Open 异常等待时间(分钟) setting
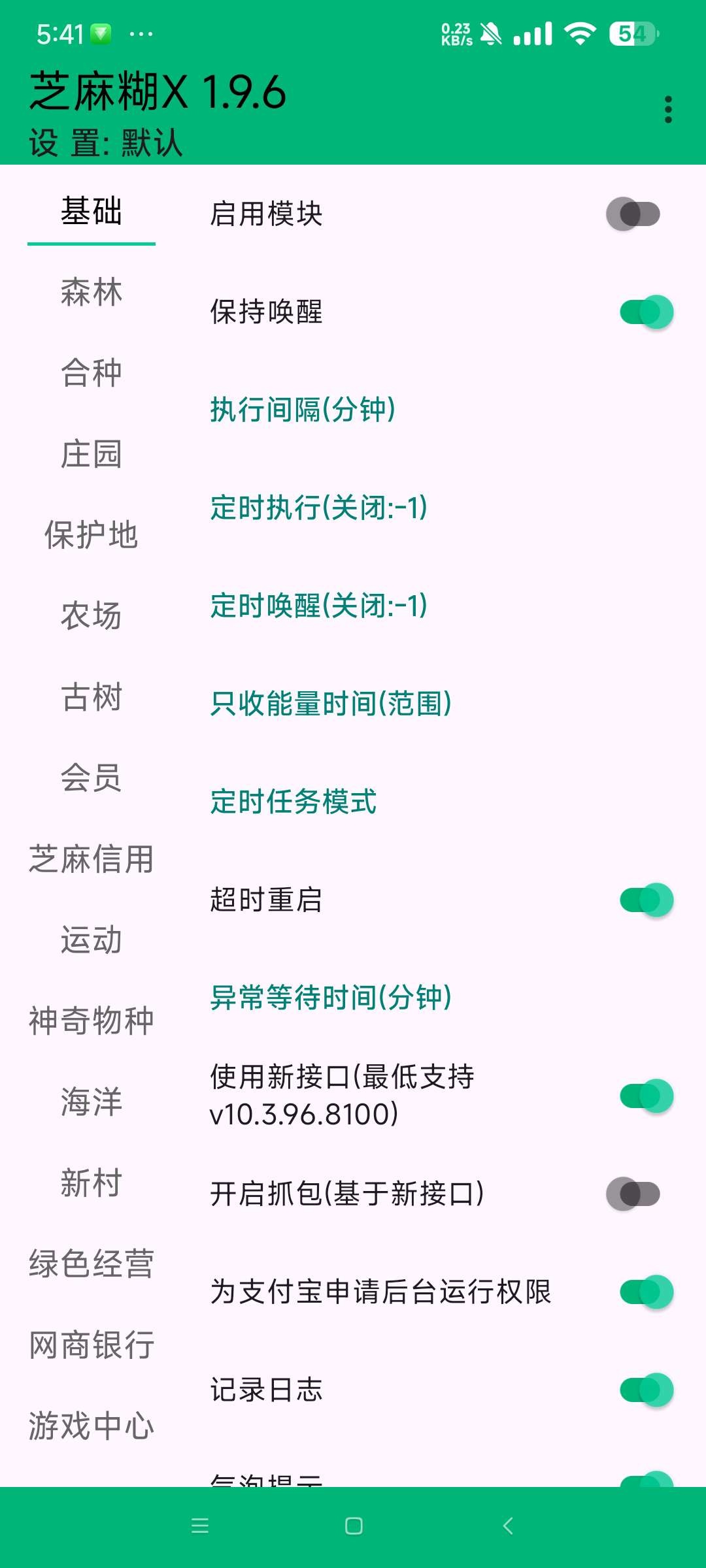Viewport: 706px width, 1568px height. (x=330, y=997)
